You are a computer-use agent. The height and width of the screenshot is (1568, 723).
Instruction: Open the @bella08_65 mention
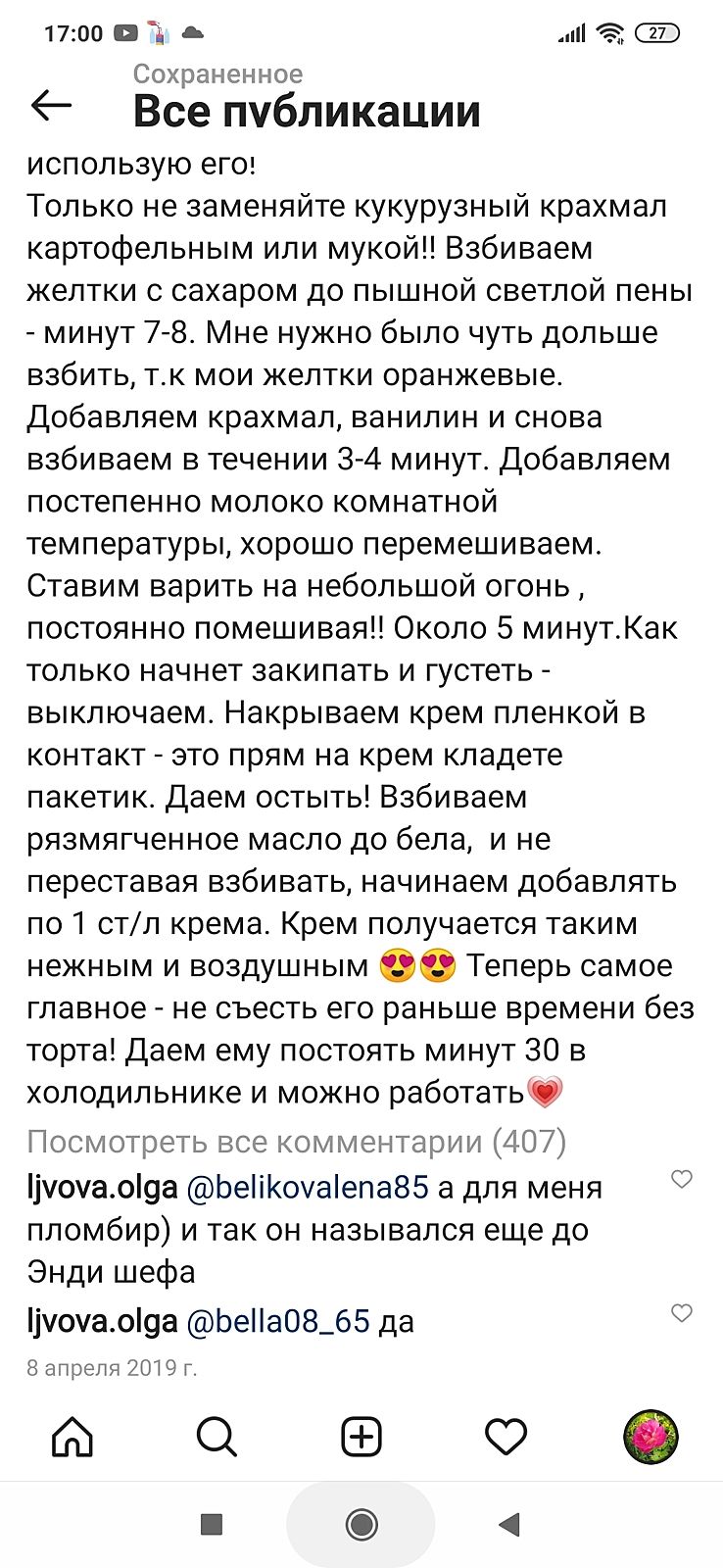point(278,1322)
